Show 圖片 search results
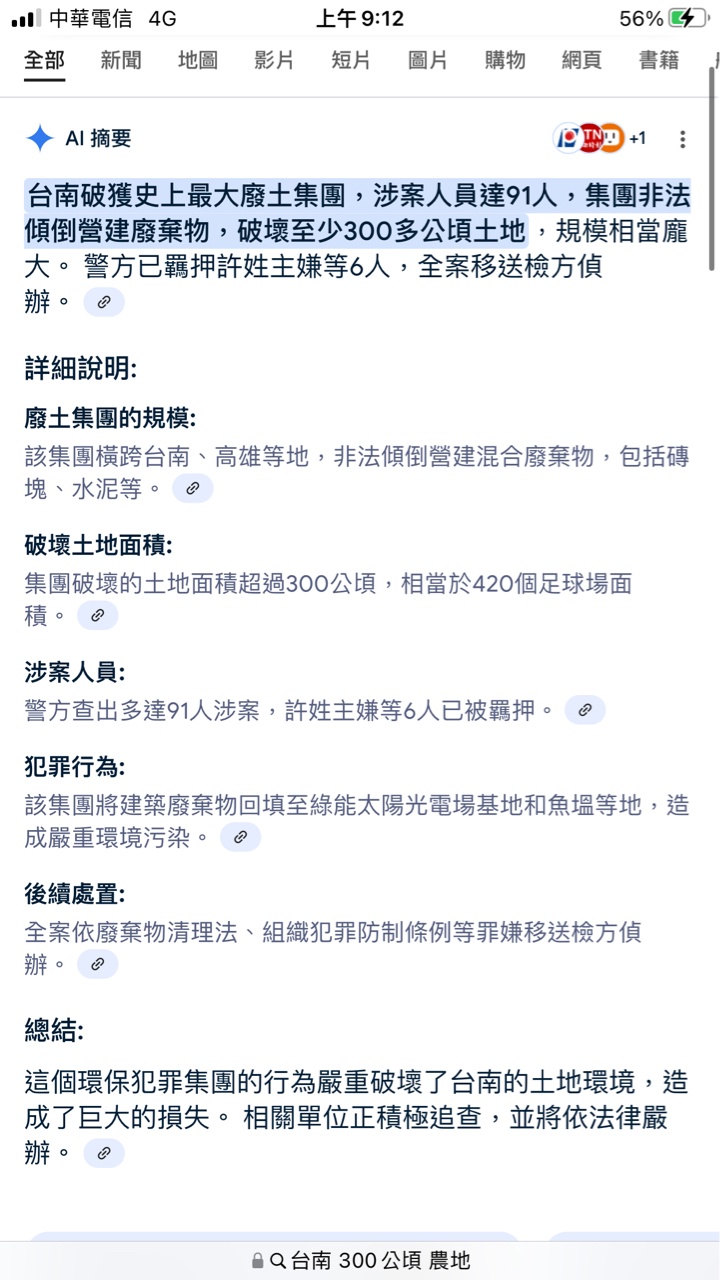720x1280 pixels. point(428,60)
